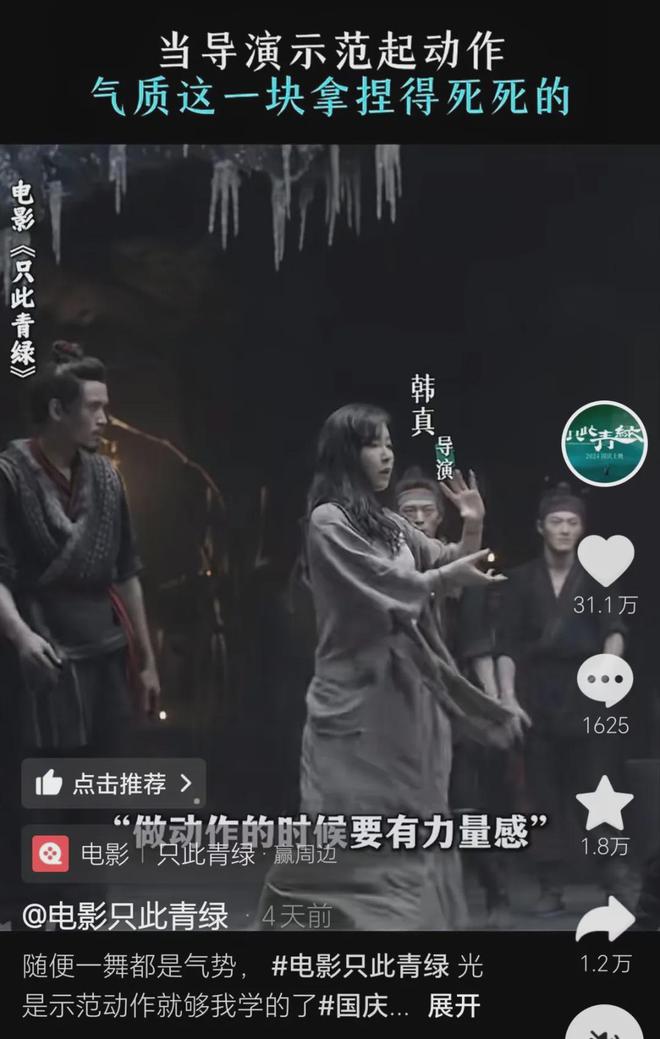This screenshot has width=660, height=1039.
Task: Share this video via the arrow icon
Action: 606,921
